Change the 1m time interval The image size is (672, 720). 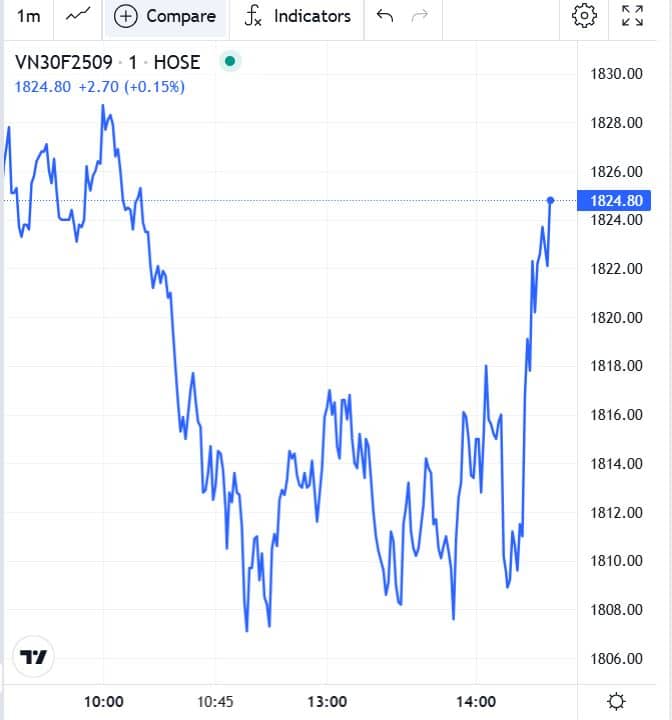tap(30, 16)
